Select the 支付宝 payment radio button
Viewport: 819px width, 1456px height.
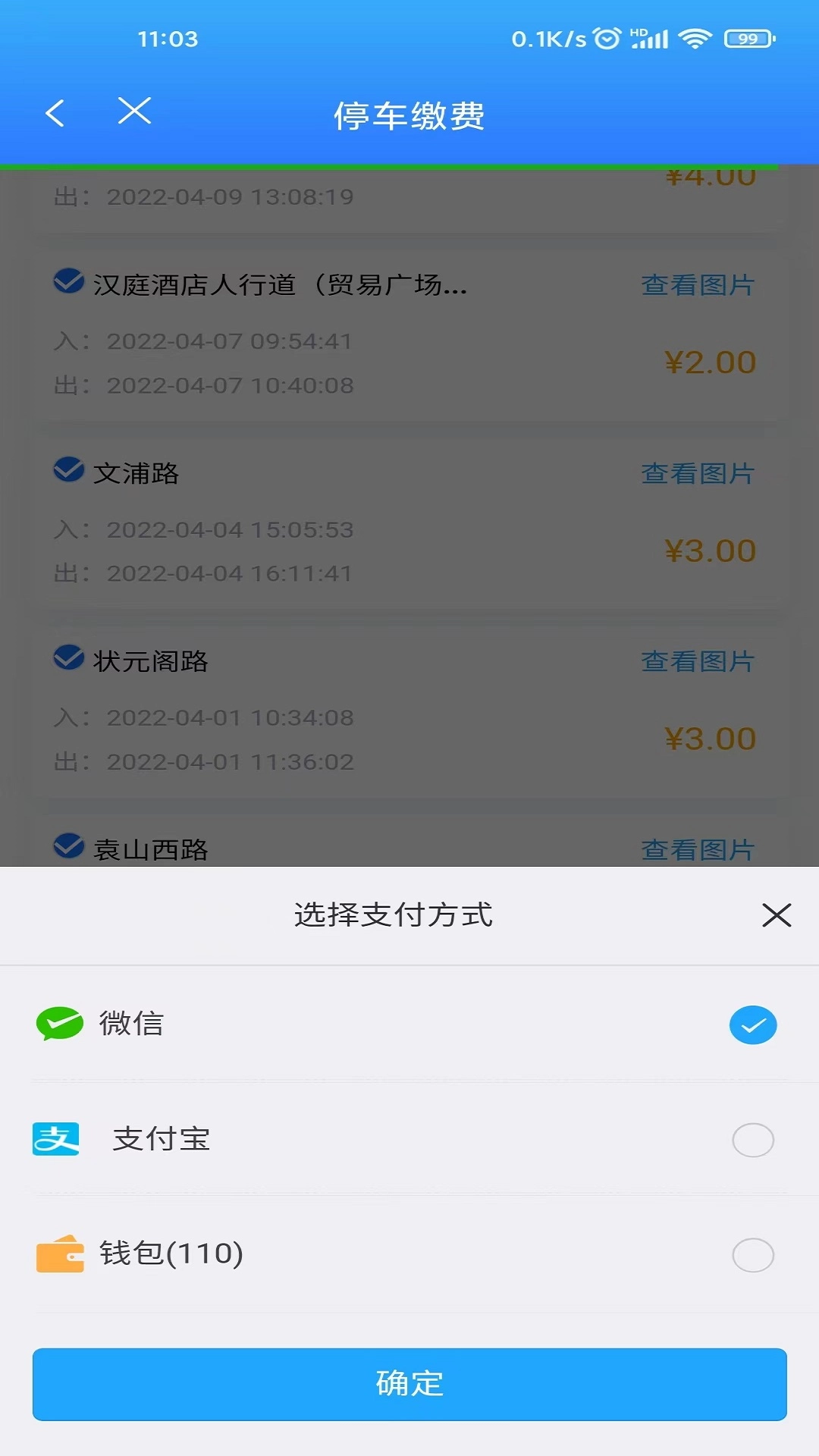tap(752, 1140)
